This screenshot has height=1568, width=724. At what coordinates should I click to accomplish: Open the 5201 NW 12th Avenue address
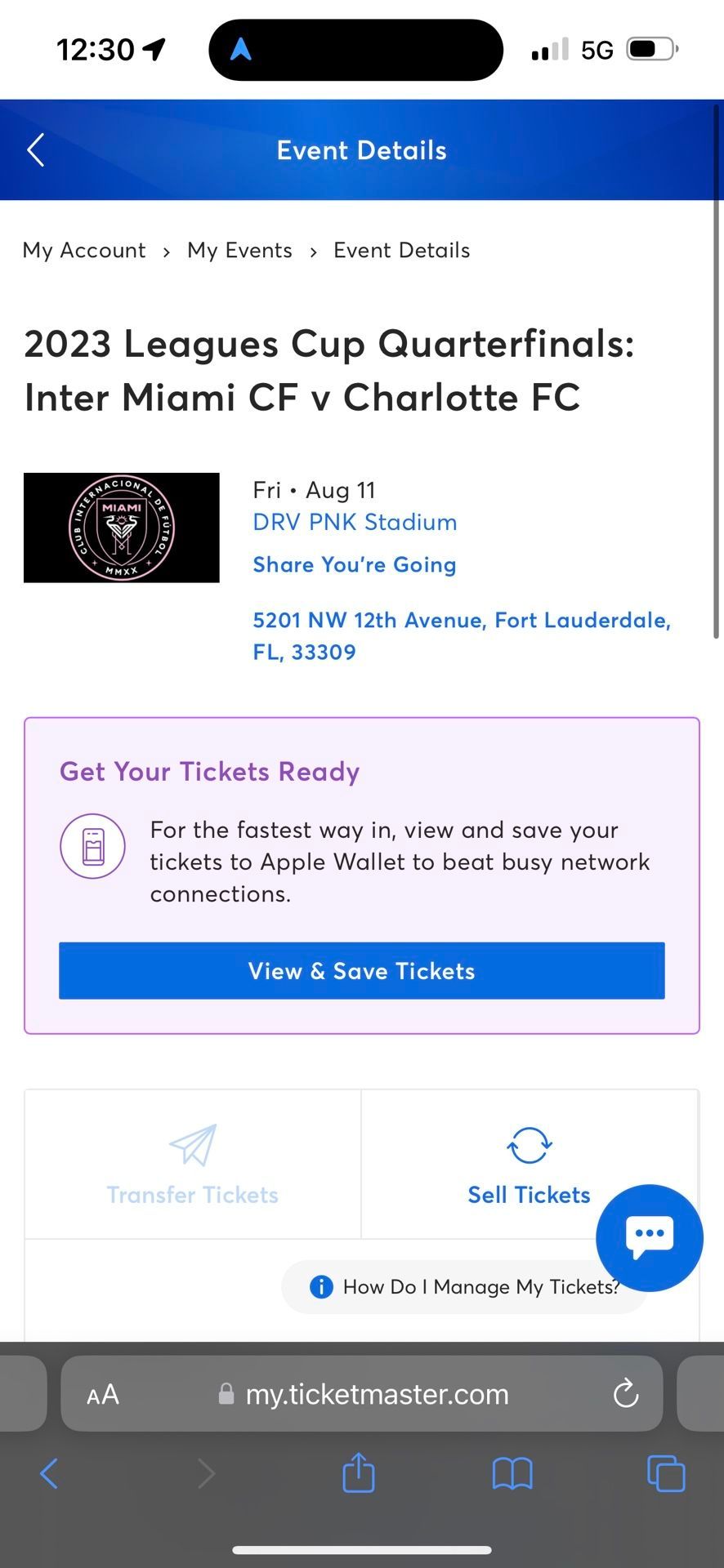[x=461, y=636]
